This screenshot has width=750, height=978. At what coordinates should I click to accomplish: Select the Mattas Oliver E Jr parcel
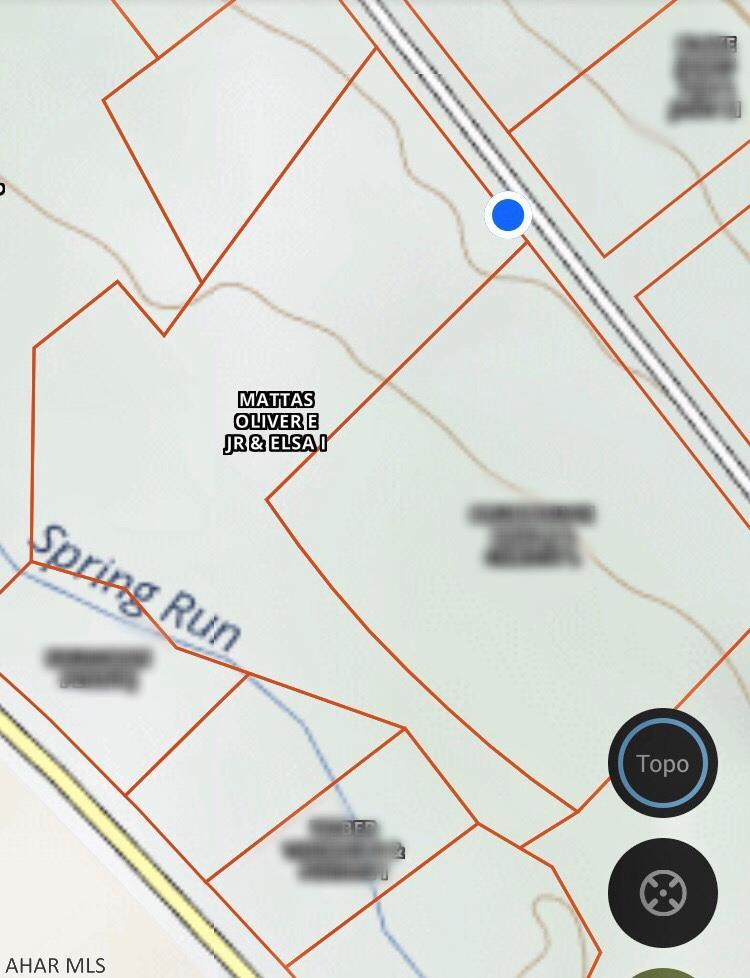[x=275, y=423]
